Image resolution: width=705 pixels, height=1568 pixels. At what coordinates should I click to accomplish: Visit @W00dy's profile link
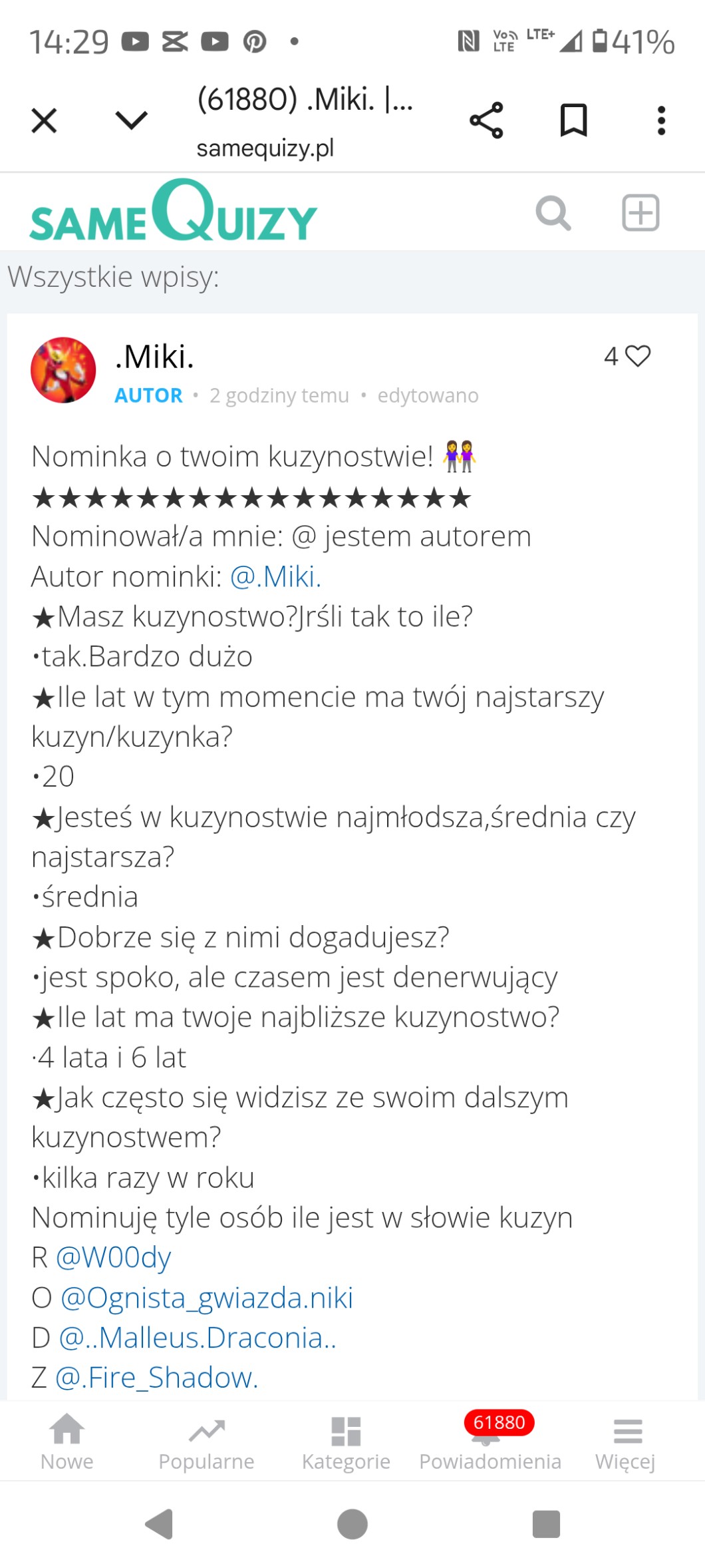tap(113, 1257)
